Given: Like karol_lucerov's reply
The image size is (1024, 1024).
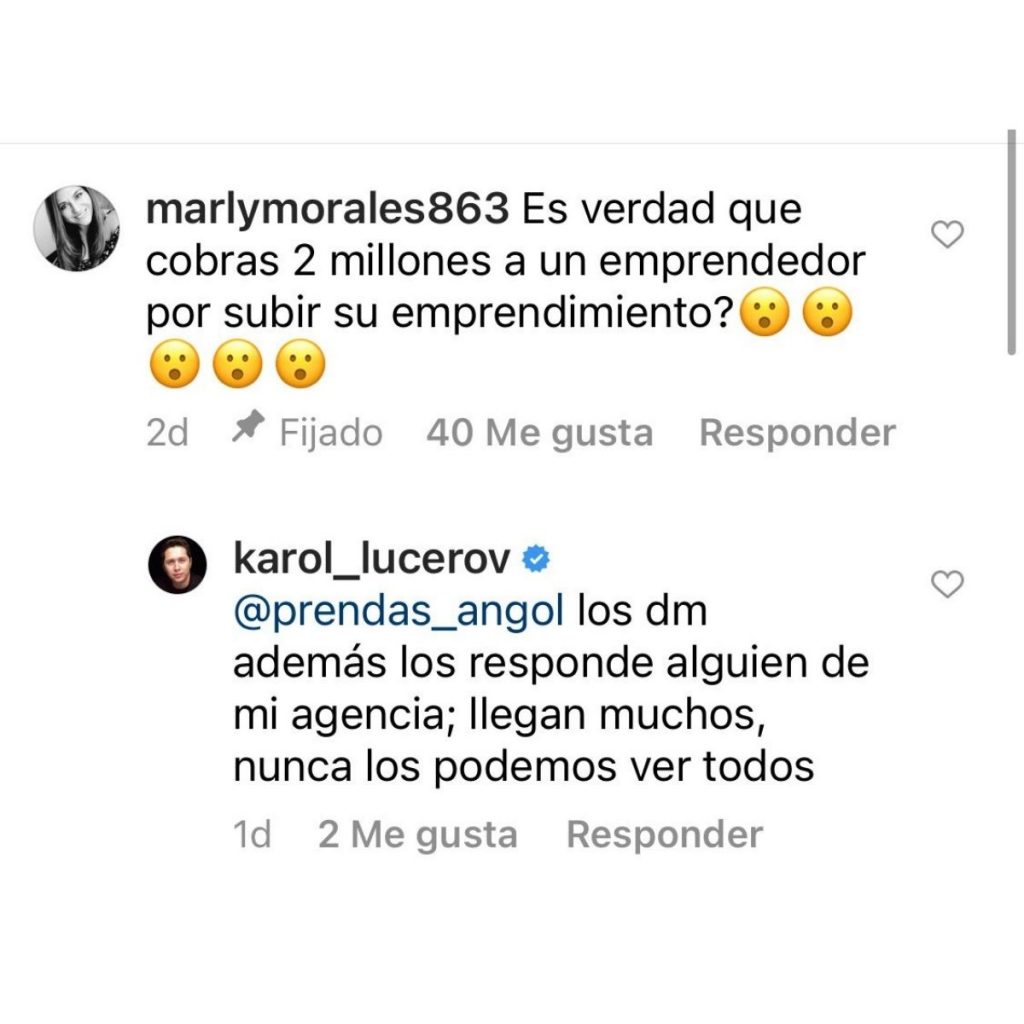Looking at the screenshot, I should click(x=946, y=584).
